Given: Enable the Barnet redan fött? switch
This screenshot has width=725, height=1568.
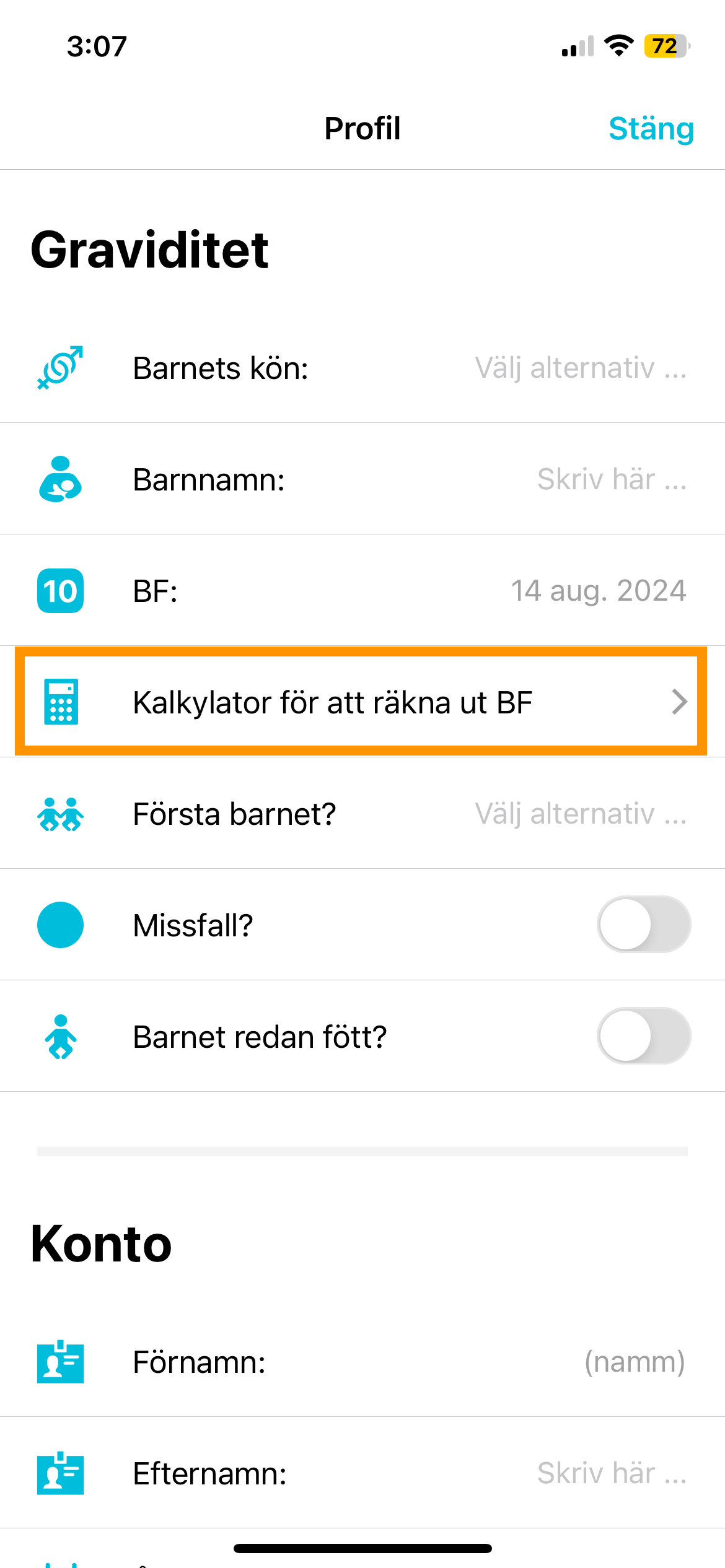Looking at the screenshot, I should click(643, 1036).
